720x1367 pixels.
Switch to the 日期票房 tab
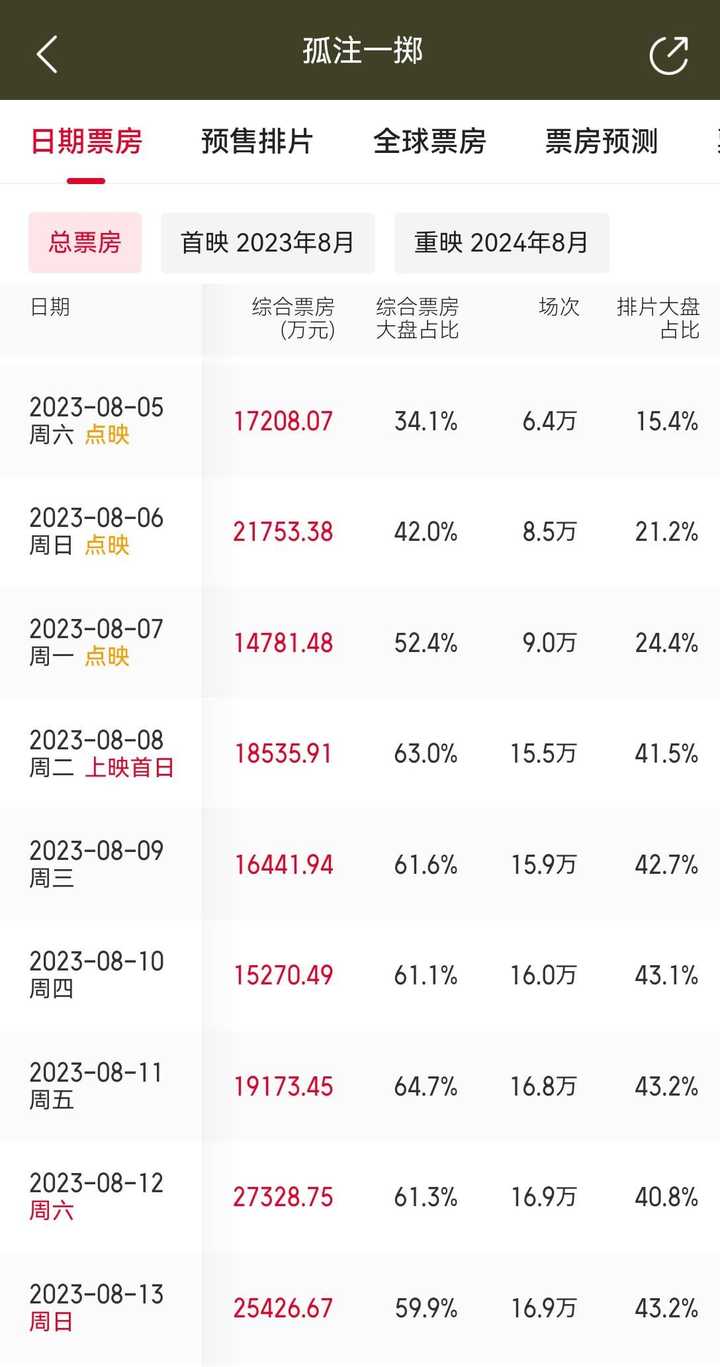click(x=86, y=142)
